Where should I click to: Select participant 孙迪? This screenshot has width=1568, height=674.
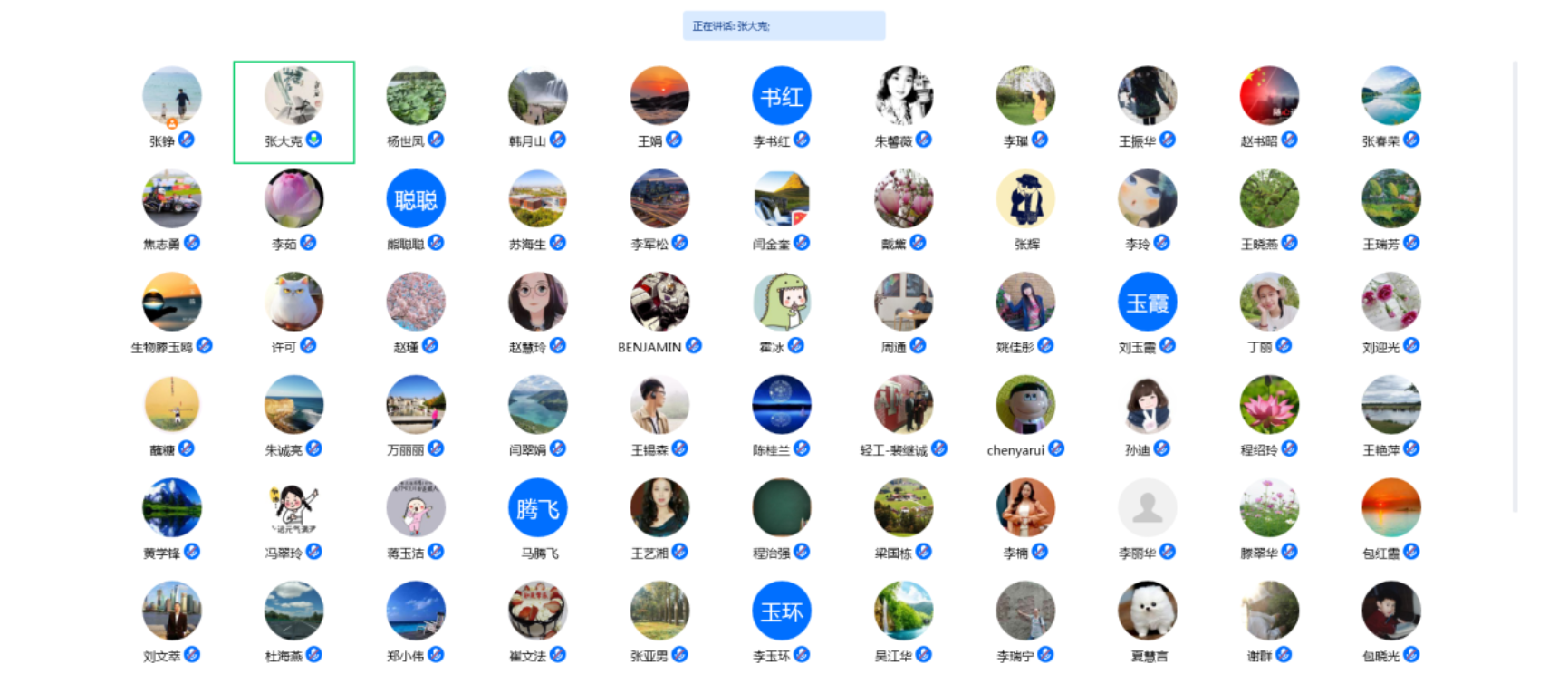pyautogui.click(x=1147, y=406)
